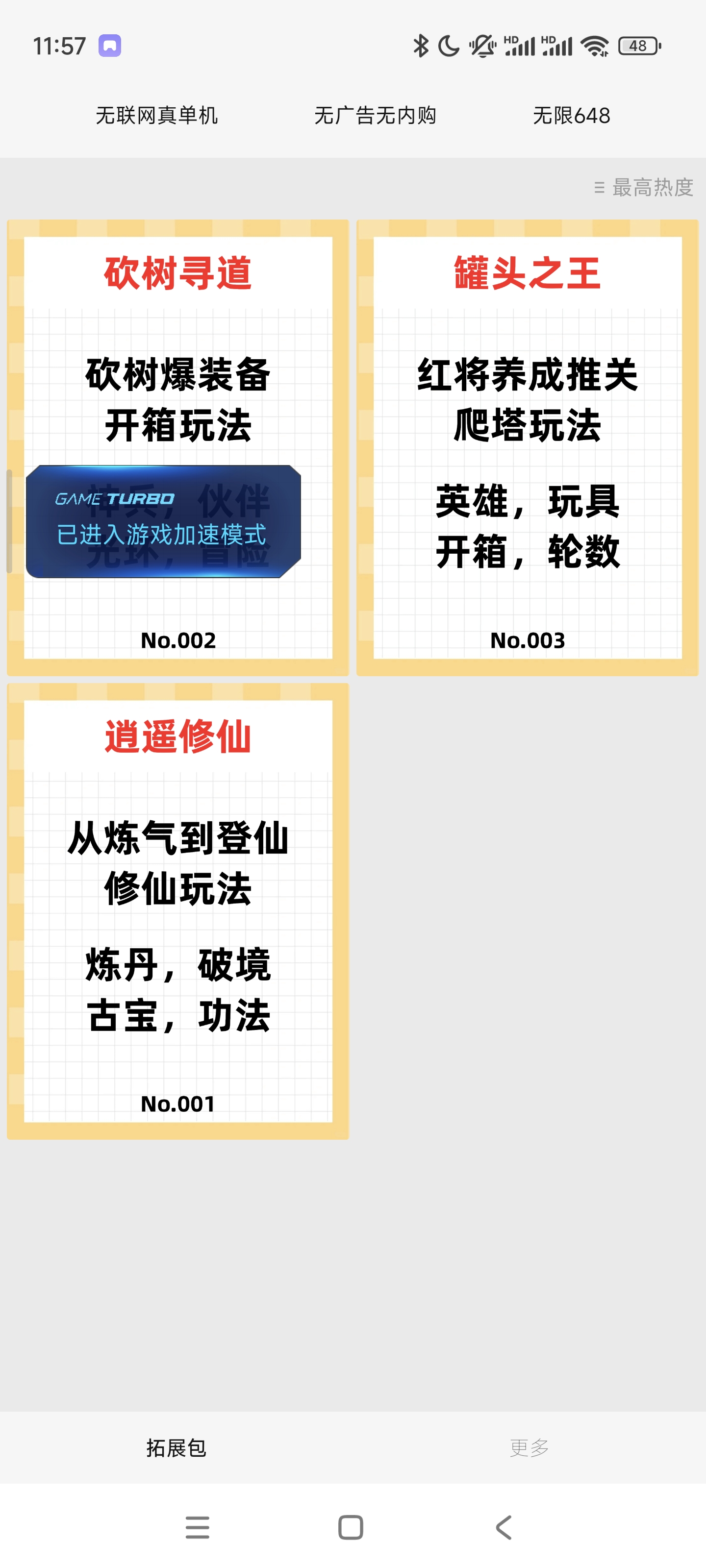This screenshot has width=706, height=1568.
Task: Switch to the 拓展包 bottom tab
Action: (x=176, y=1447)
